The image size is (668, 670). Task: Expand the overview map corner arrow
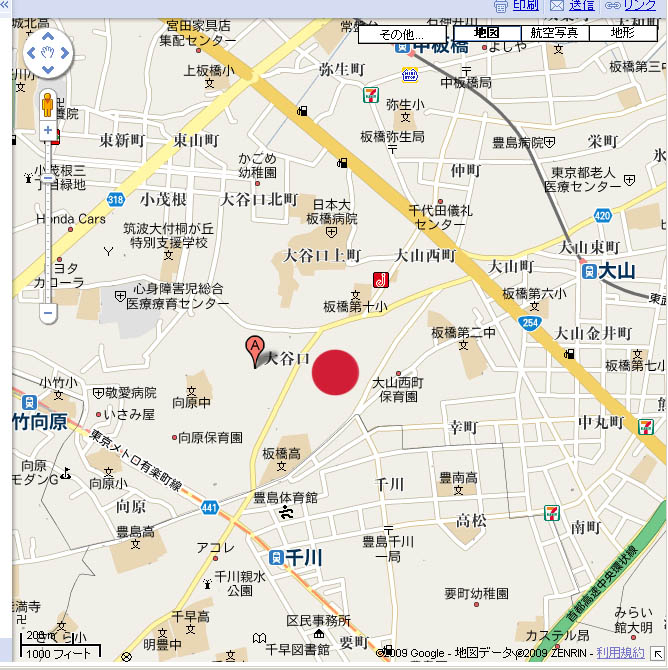pos(657,654)
